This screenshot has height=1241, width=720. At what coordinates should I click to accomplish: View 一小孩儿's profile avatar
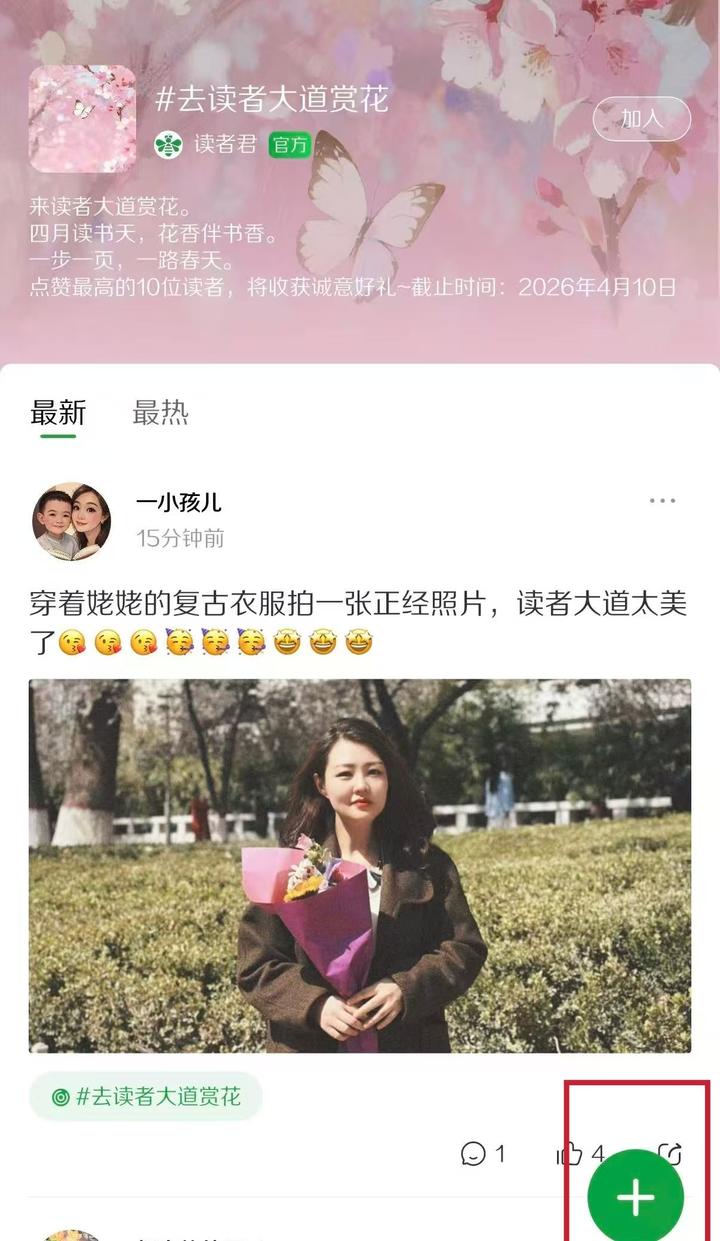click(71, 520)
